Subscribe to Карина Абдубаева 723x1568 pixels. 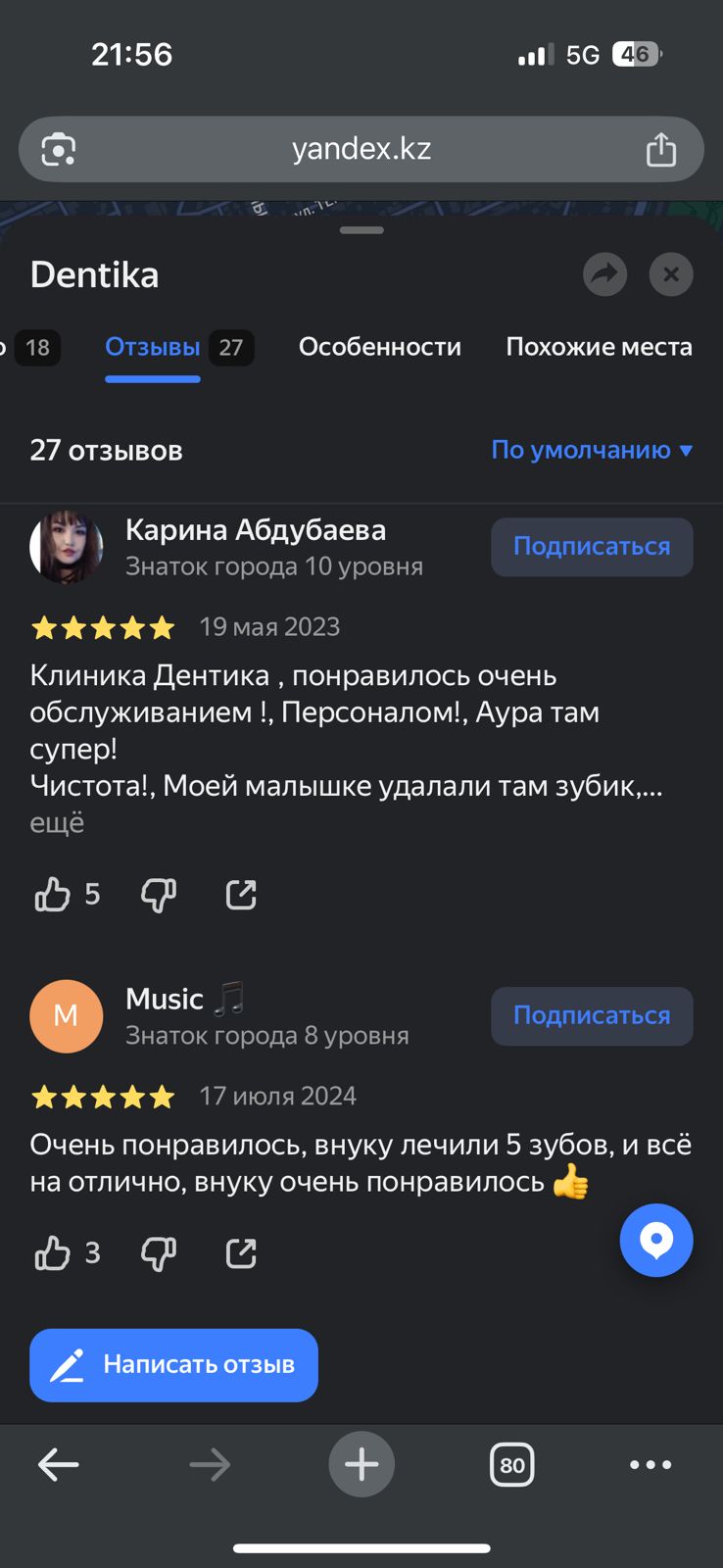tap(591, 547)
